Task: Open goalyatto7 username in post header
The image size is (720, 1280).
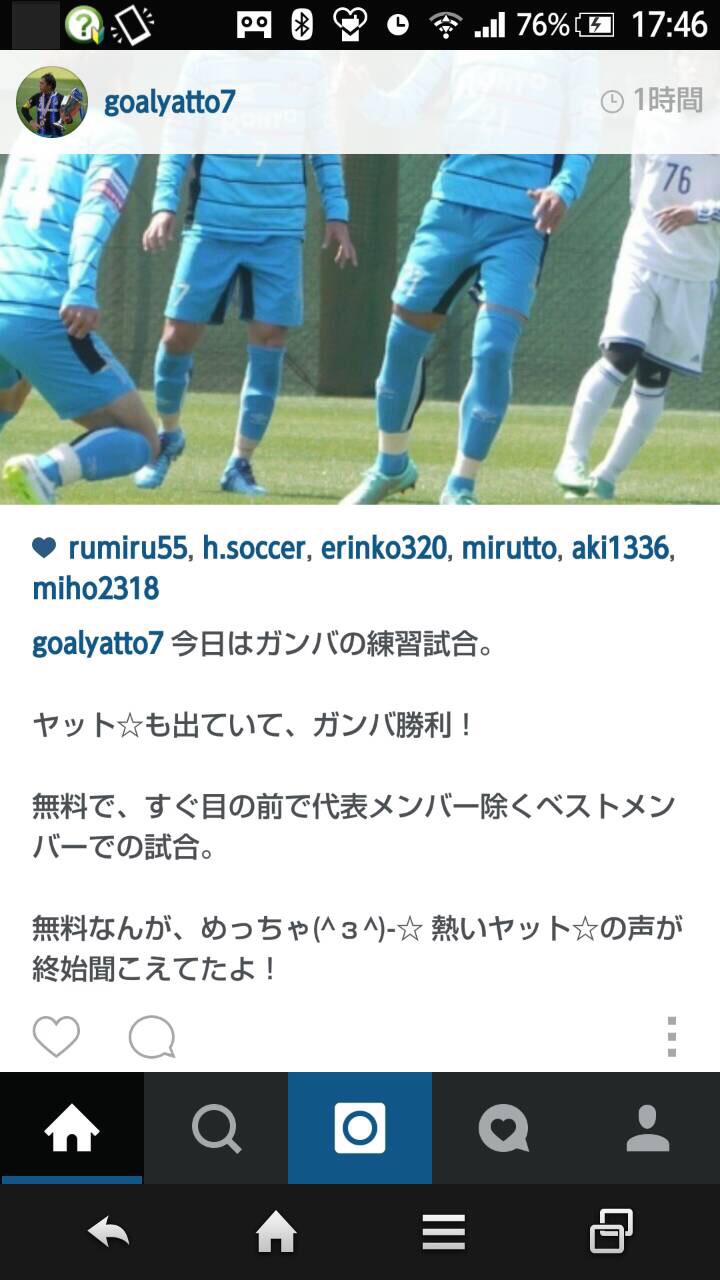Action: (169, 101)
